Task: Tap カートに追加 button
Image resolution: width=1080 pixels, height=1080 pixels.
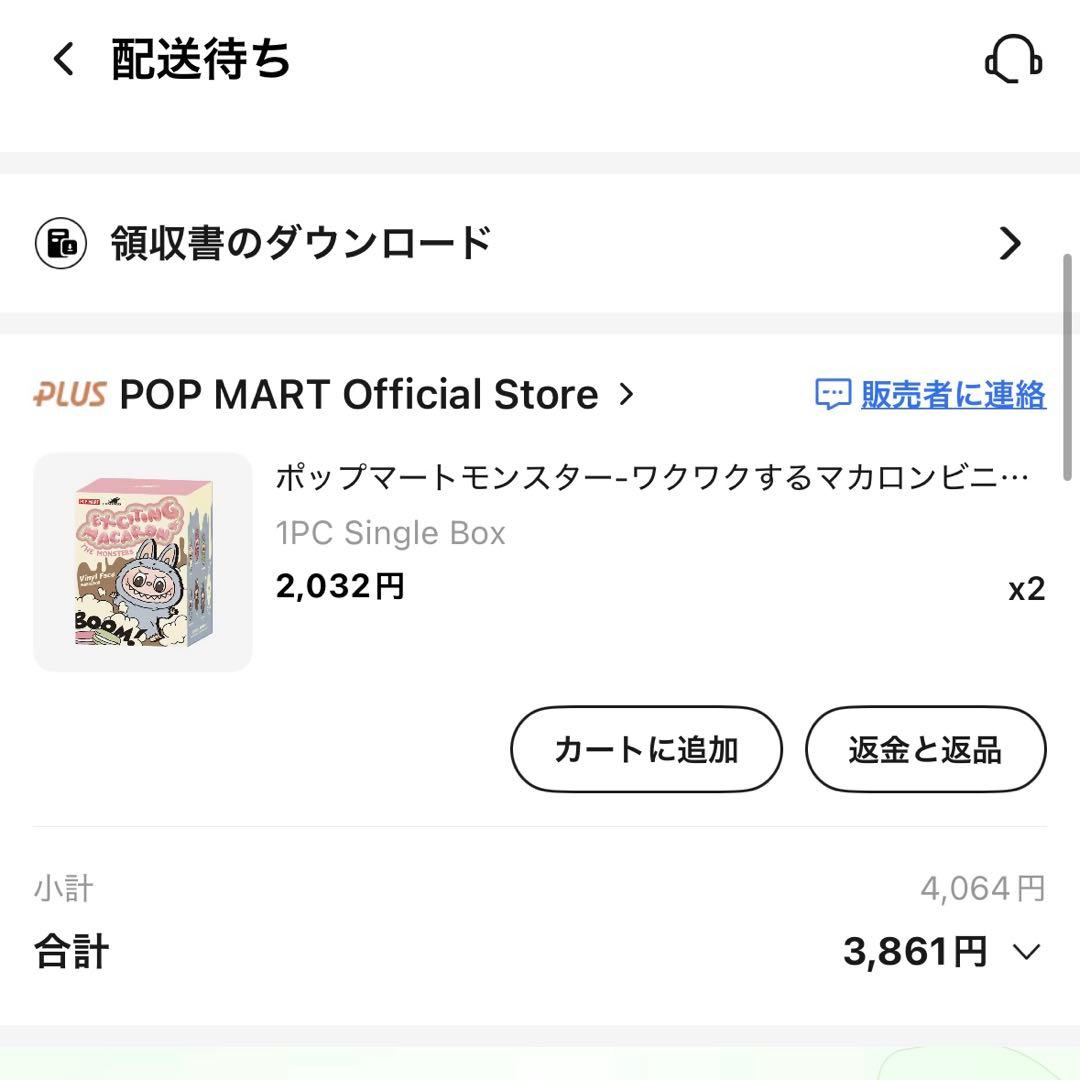Action: click(646, 749)
